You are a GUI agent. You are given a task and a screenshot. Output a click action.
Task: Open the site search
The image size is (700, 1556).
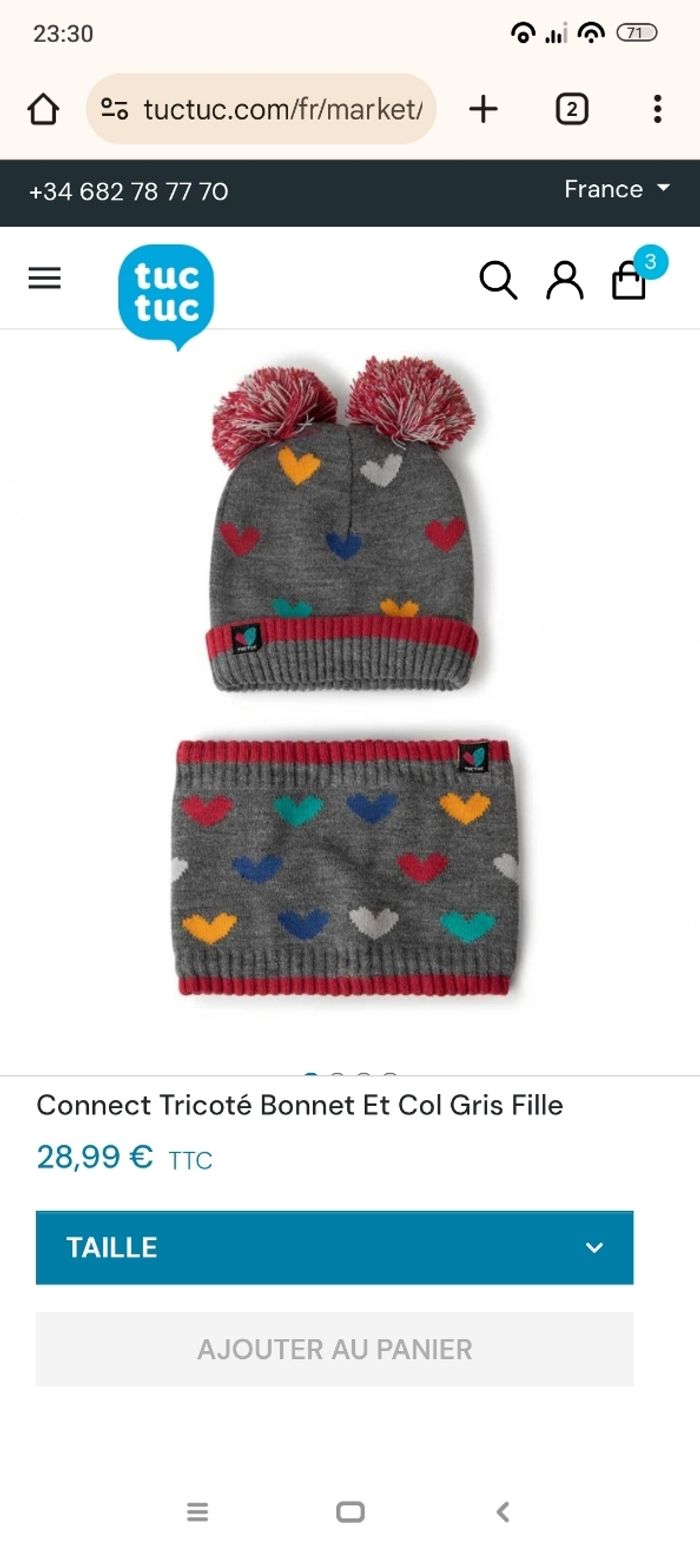click(498, 280)
